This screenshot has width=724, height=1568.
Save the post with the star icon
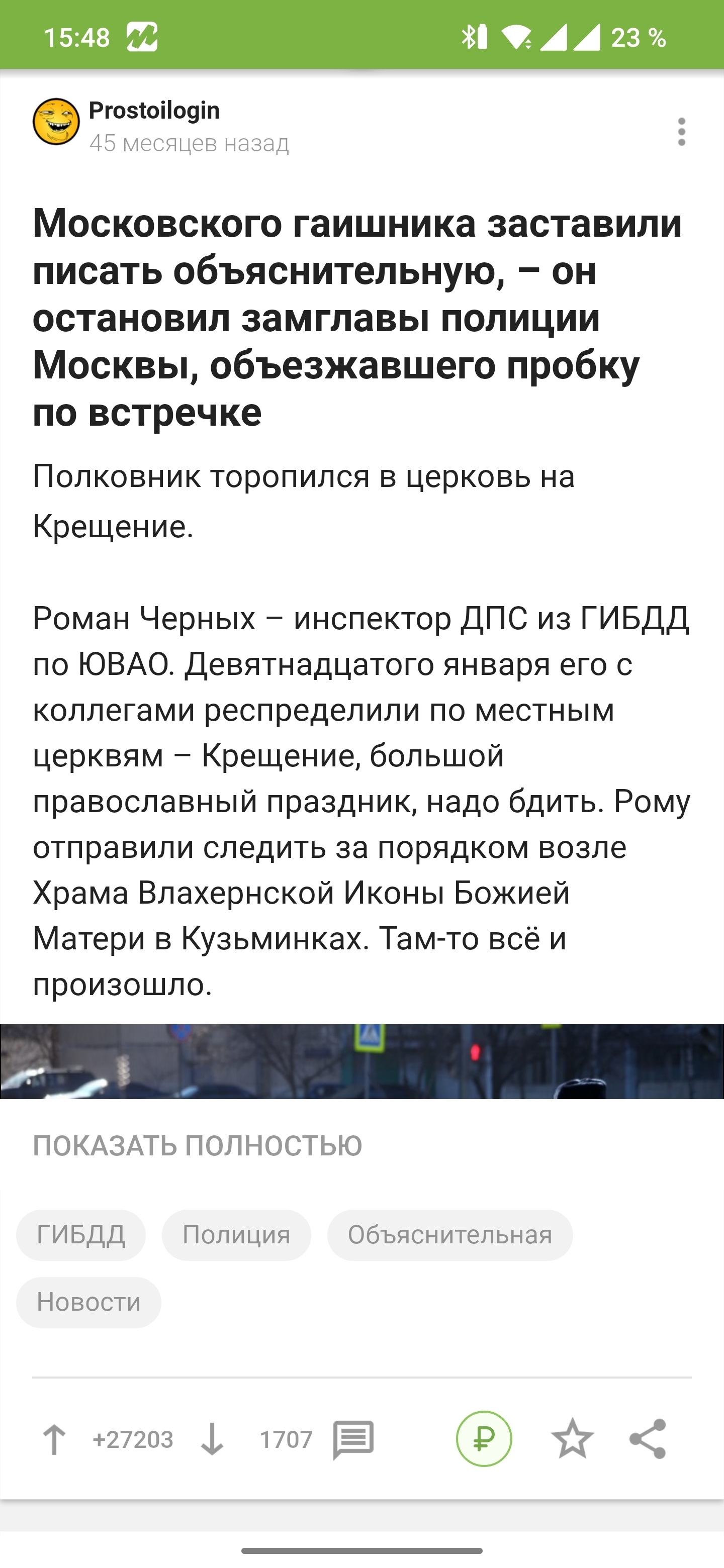[572, 1439]
